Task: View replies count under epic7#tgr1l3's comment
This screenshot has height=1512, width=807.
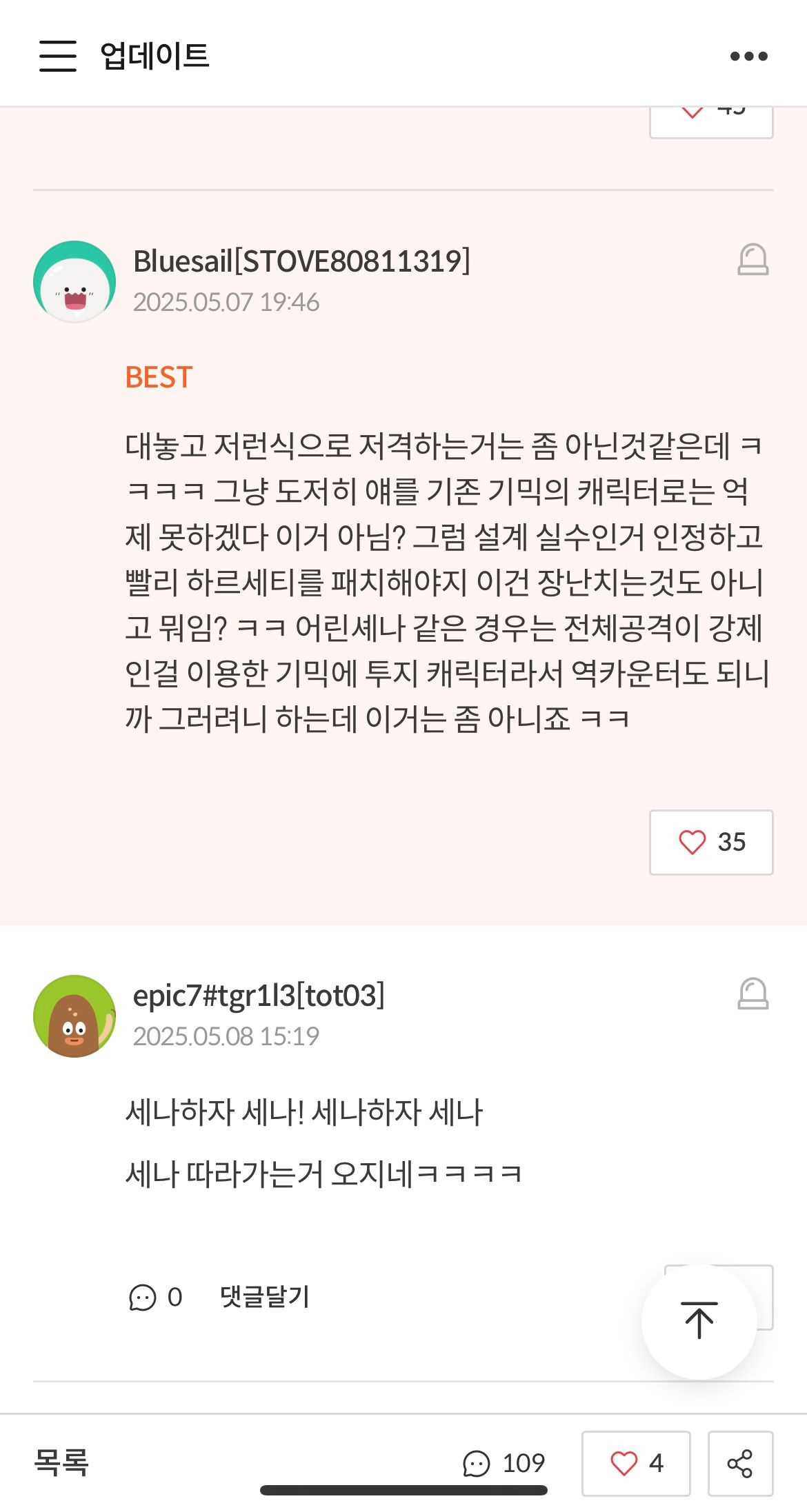Action: (156, 1297)
